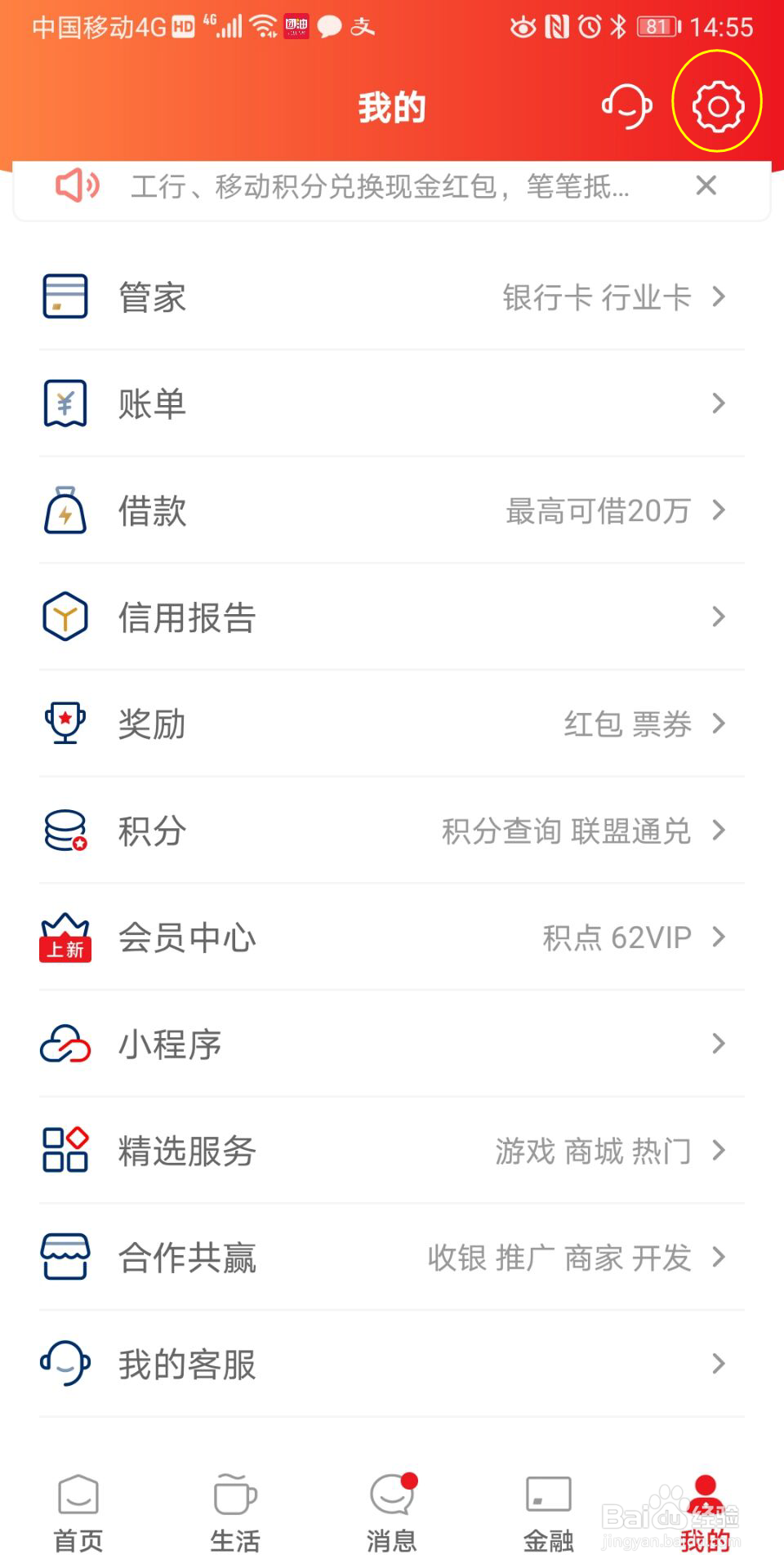Open the 合作共赢 partnership row
Image resolution: width=784 pixels, height=1568 pixels.
[392, 1257]
